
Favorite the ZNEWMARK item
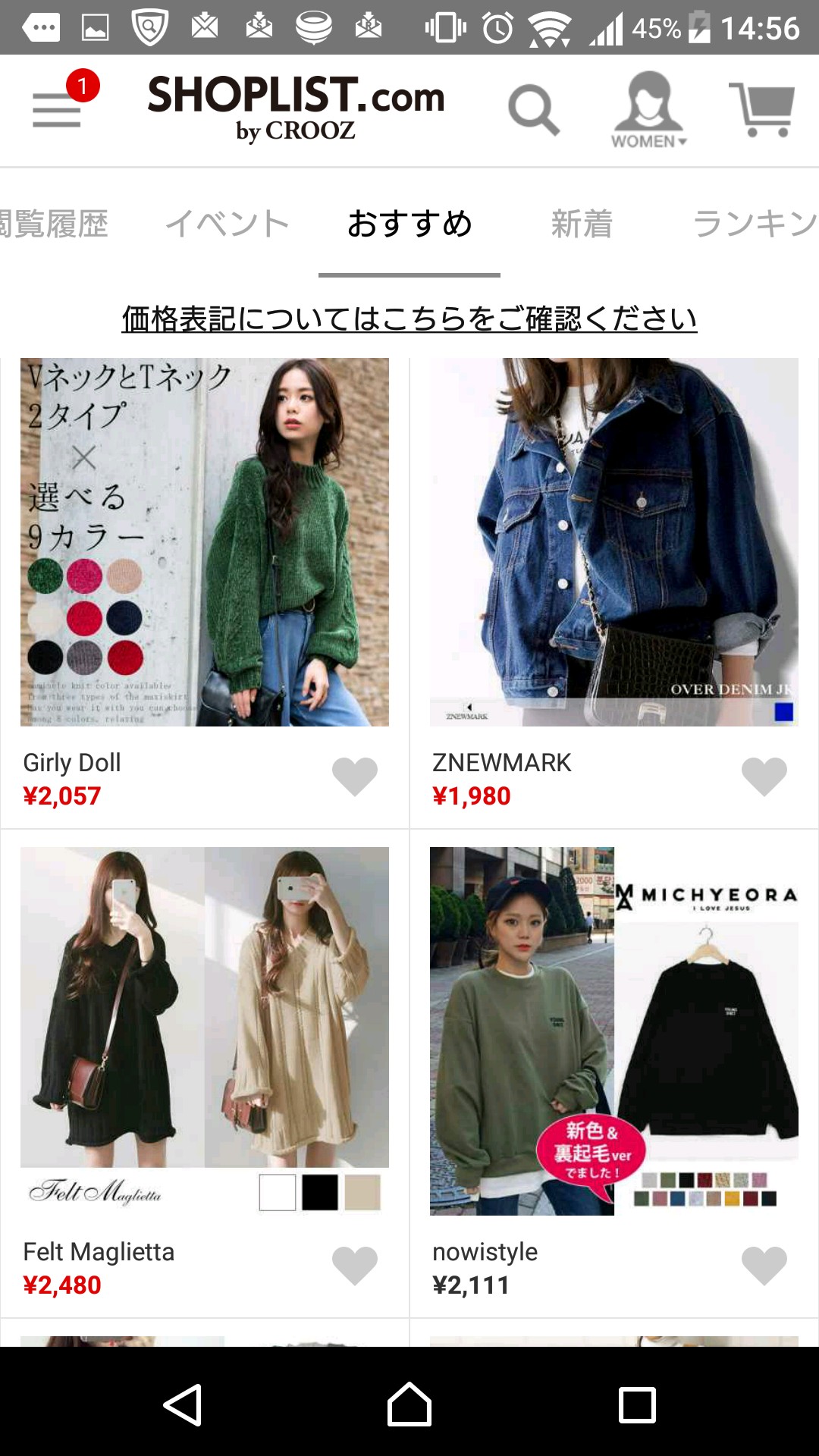click(x=764, y=777)
